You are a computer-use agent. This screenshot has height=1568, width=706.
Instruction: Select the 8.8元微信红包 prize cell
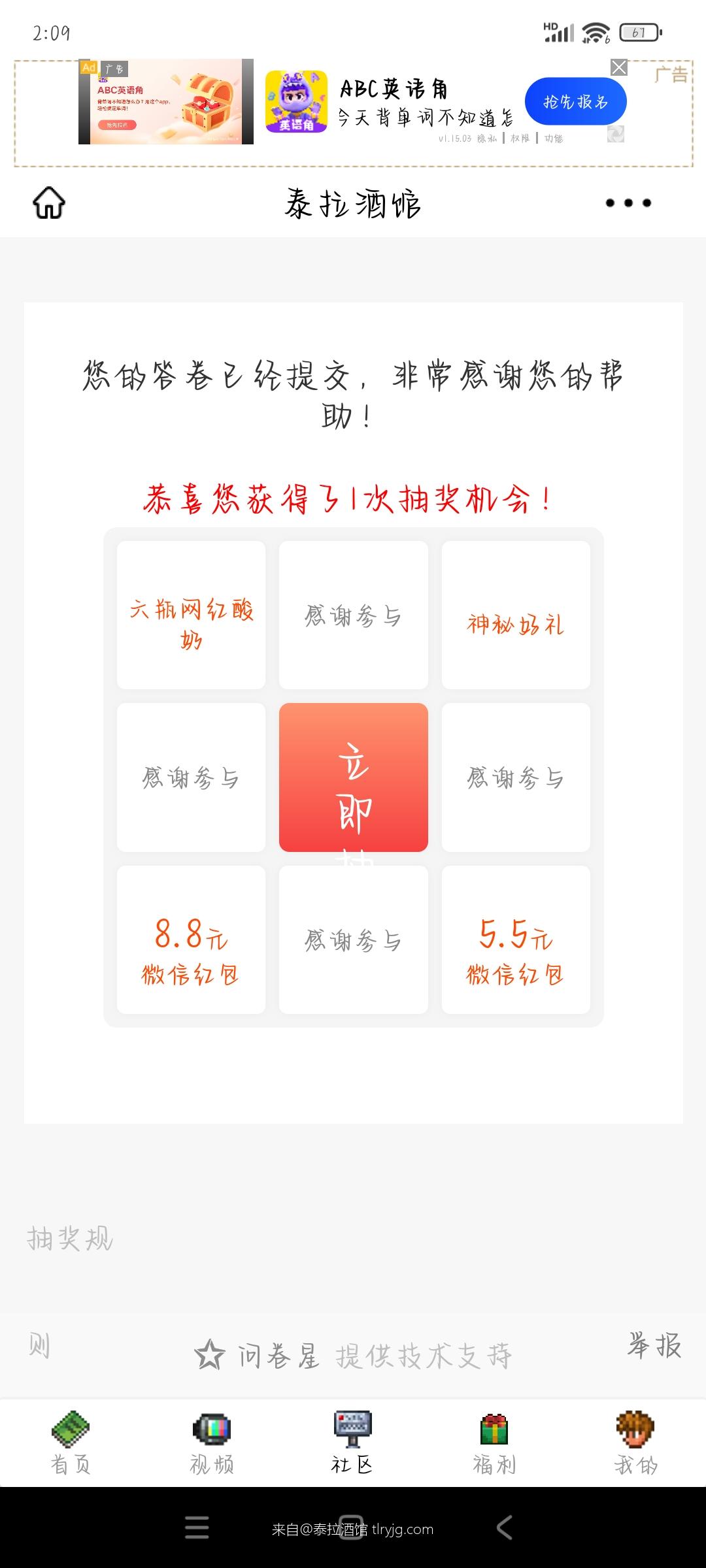coord(191,941)
